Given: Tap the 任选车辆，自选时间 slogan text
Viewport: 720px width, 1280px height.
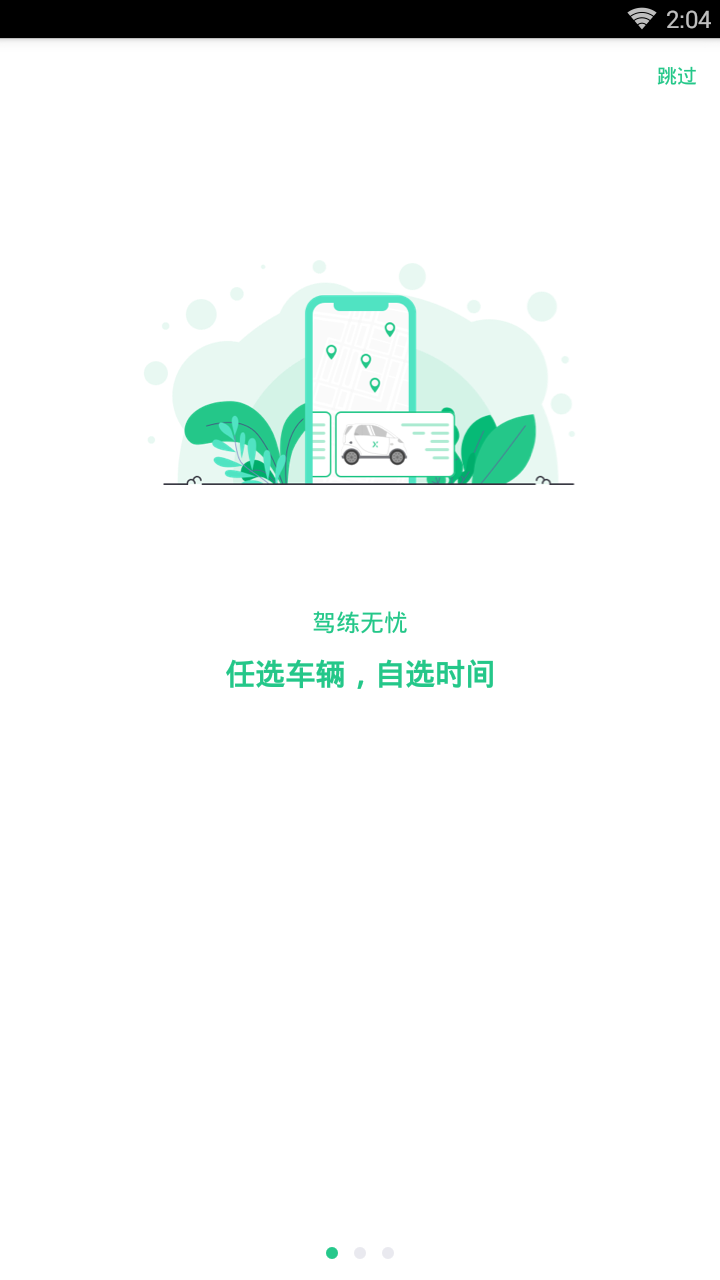Looking at the screenshot, I should [x=360, y=675].
